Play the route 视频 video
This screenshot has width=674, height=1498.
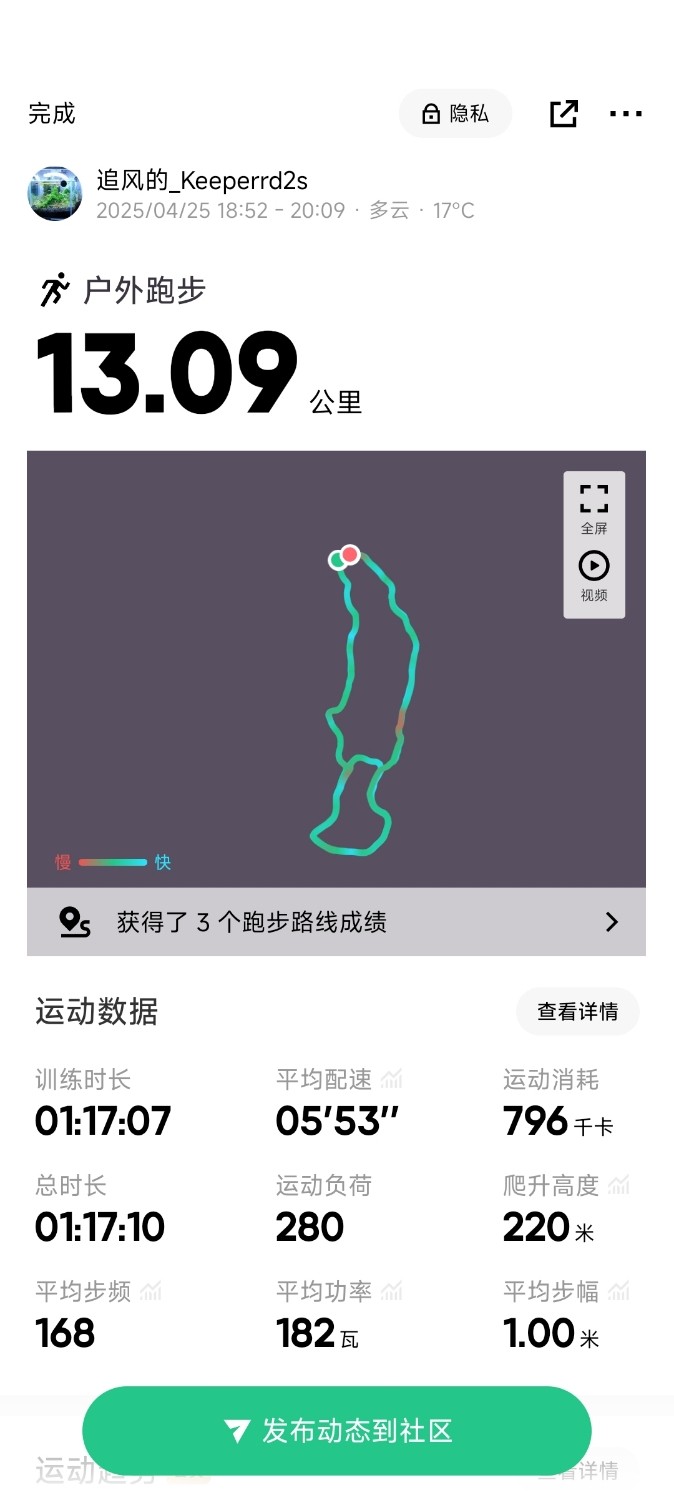[x=594, y=577]
